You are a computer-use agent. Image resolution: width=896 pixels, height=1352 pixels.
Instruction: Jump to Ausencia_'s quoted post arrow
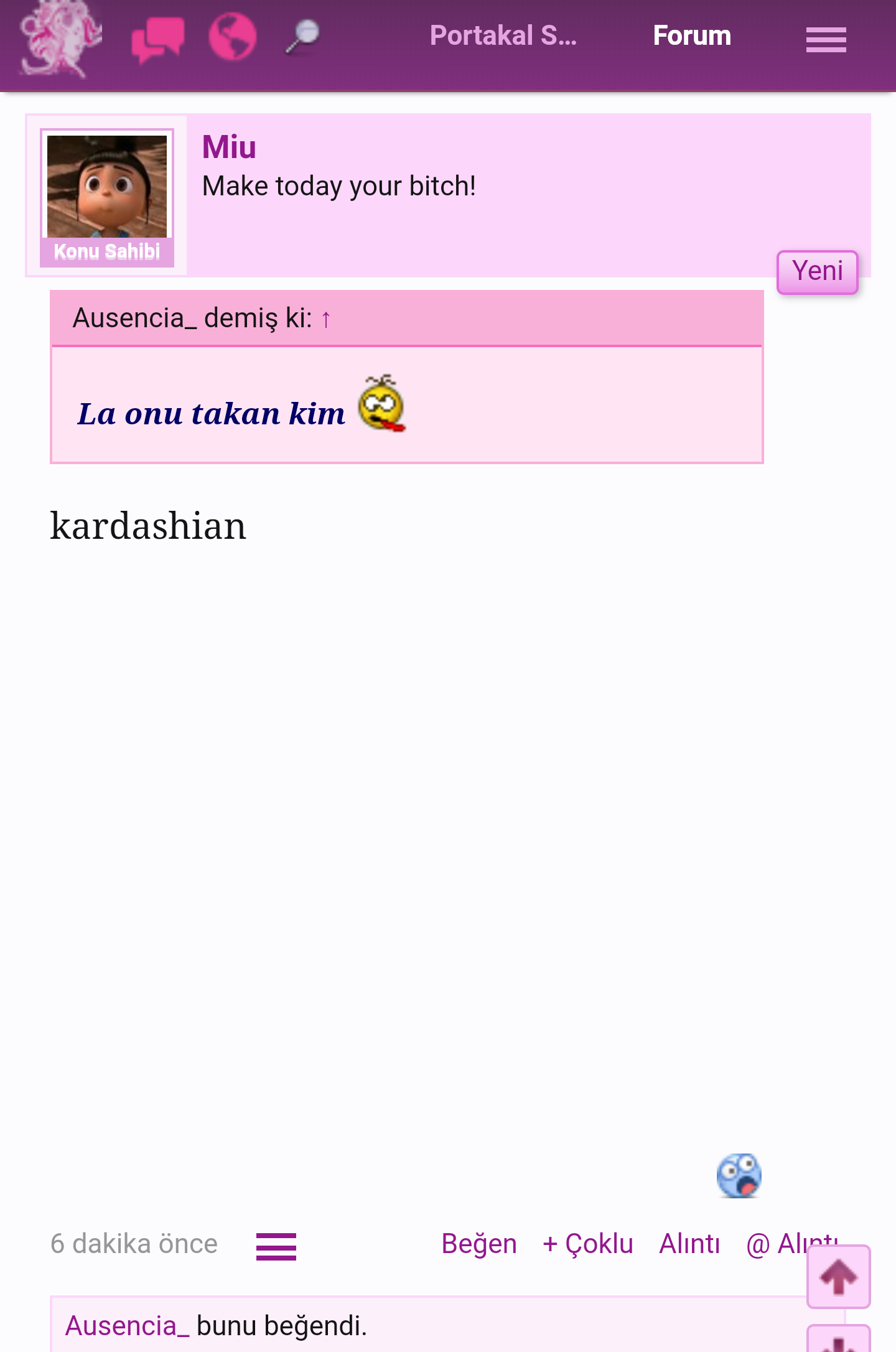click(x=326, y=319)
